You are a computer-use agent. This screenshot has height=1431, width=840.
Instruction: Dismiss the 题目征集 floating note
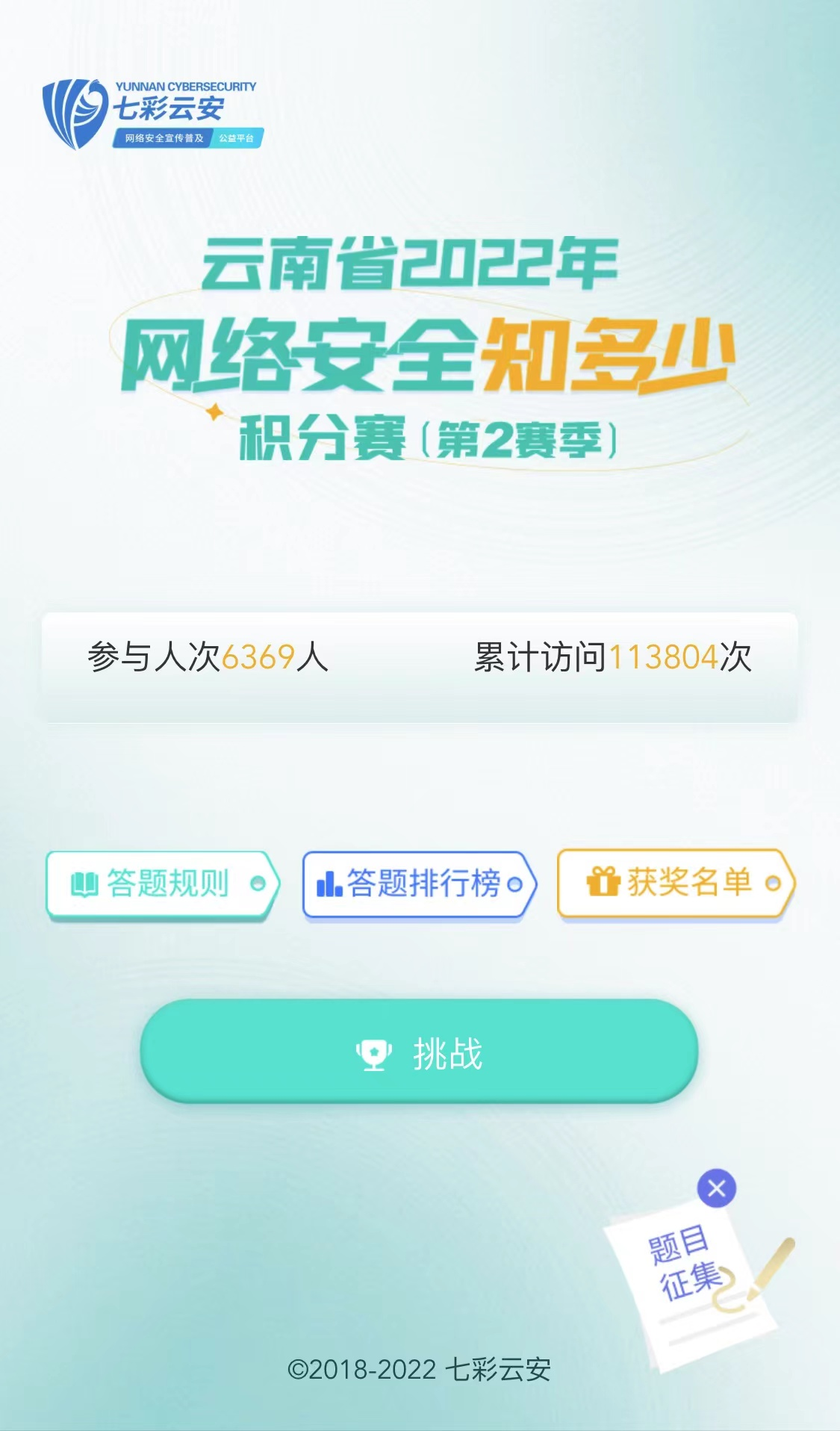click(x=716, y=1188)
